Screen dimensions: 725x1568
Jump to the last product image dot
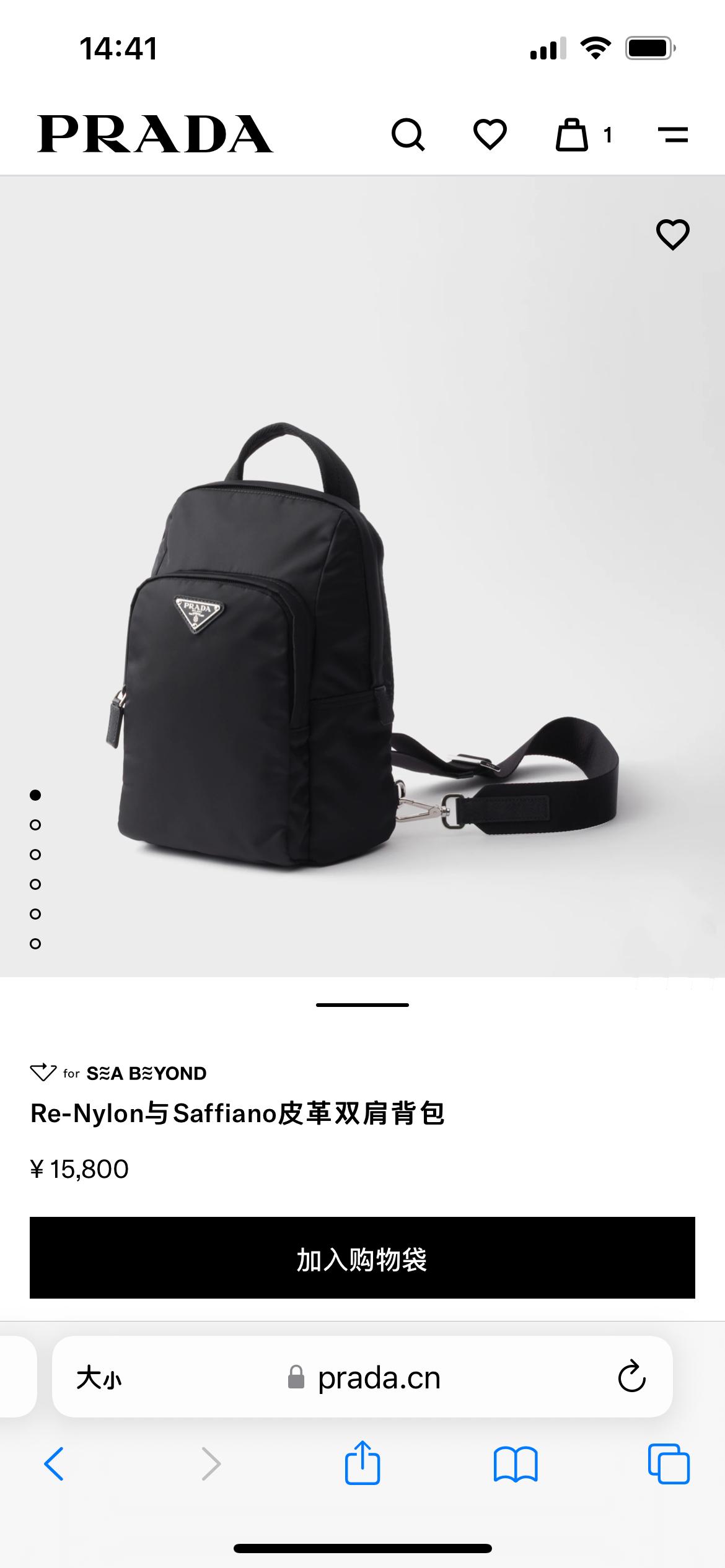(35, 944)
